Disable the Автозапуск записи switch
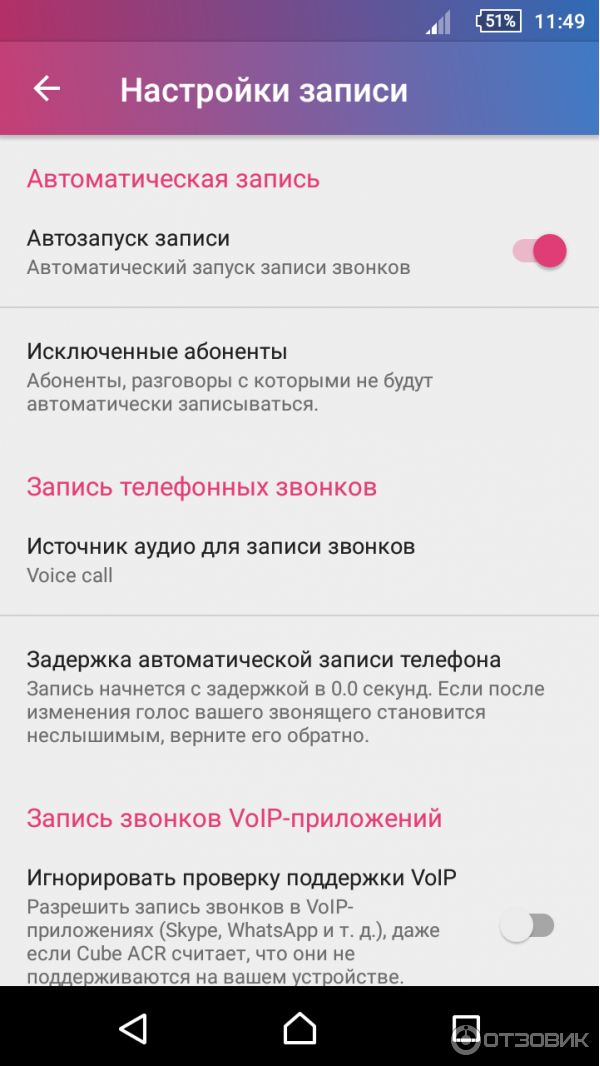 [x=540, y=251]
